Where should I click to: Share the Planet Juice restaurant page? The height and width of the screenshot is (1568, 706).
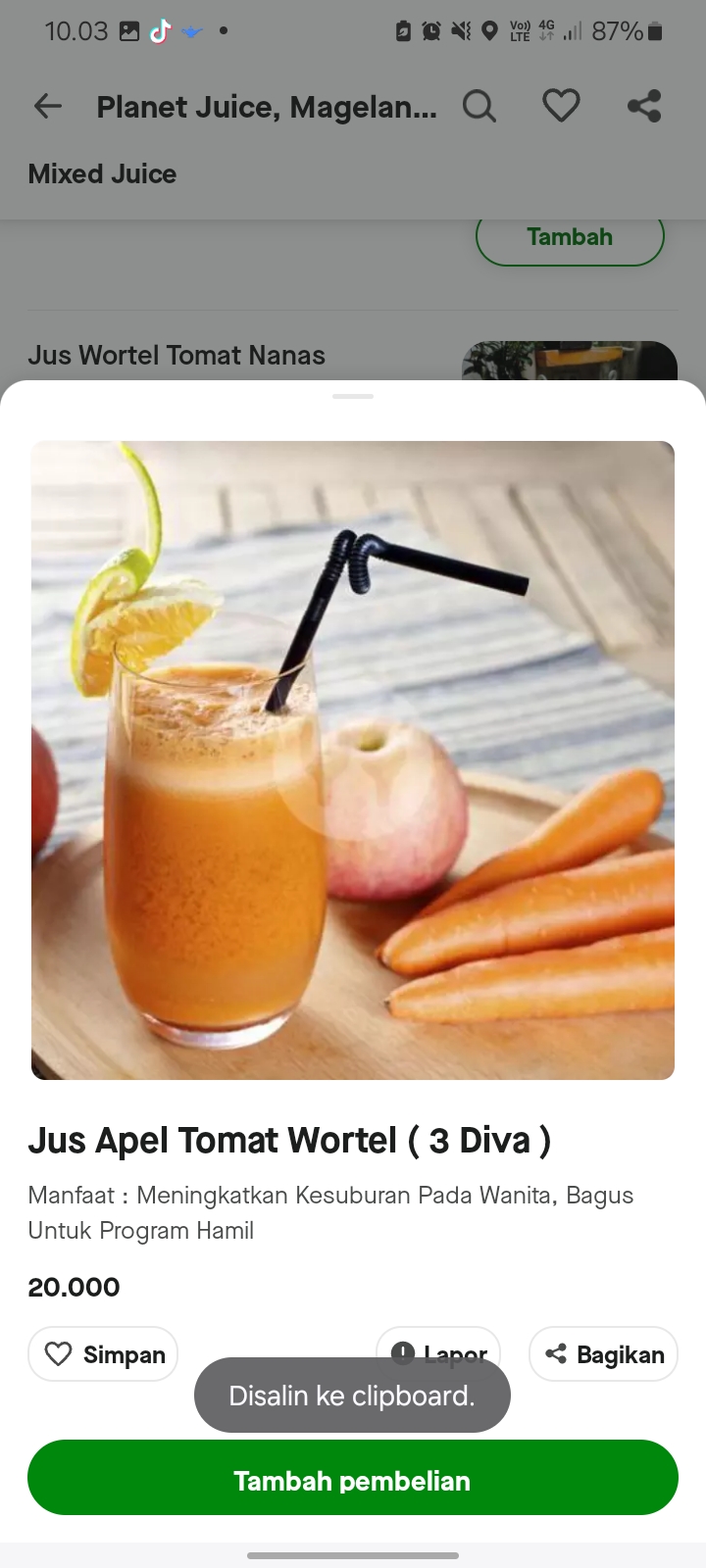tap(644, 106)
